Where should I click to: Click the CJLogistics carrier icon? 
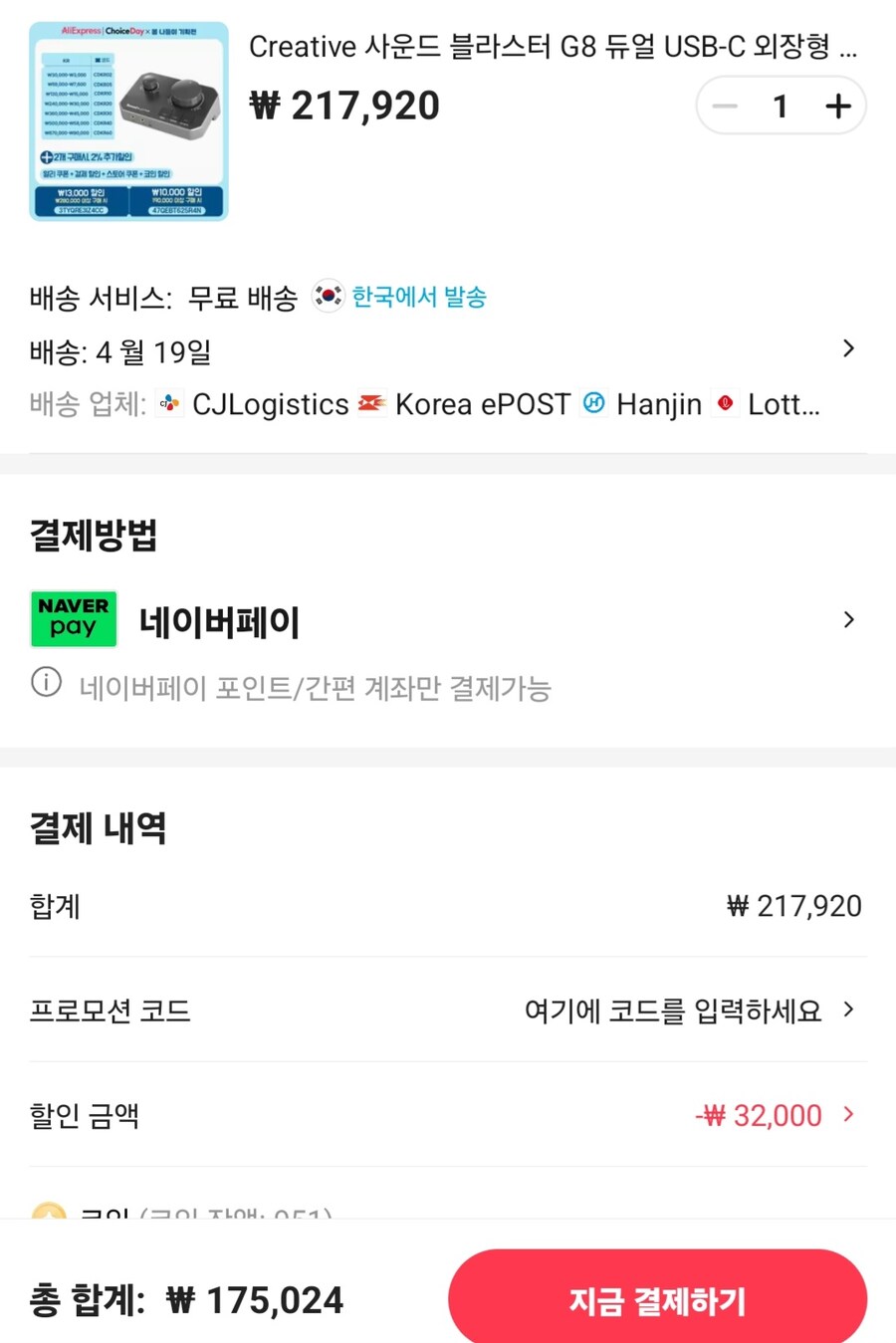pos(169,404)
